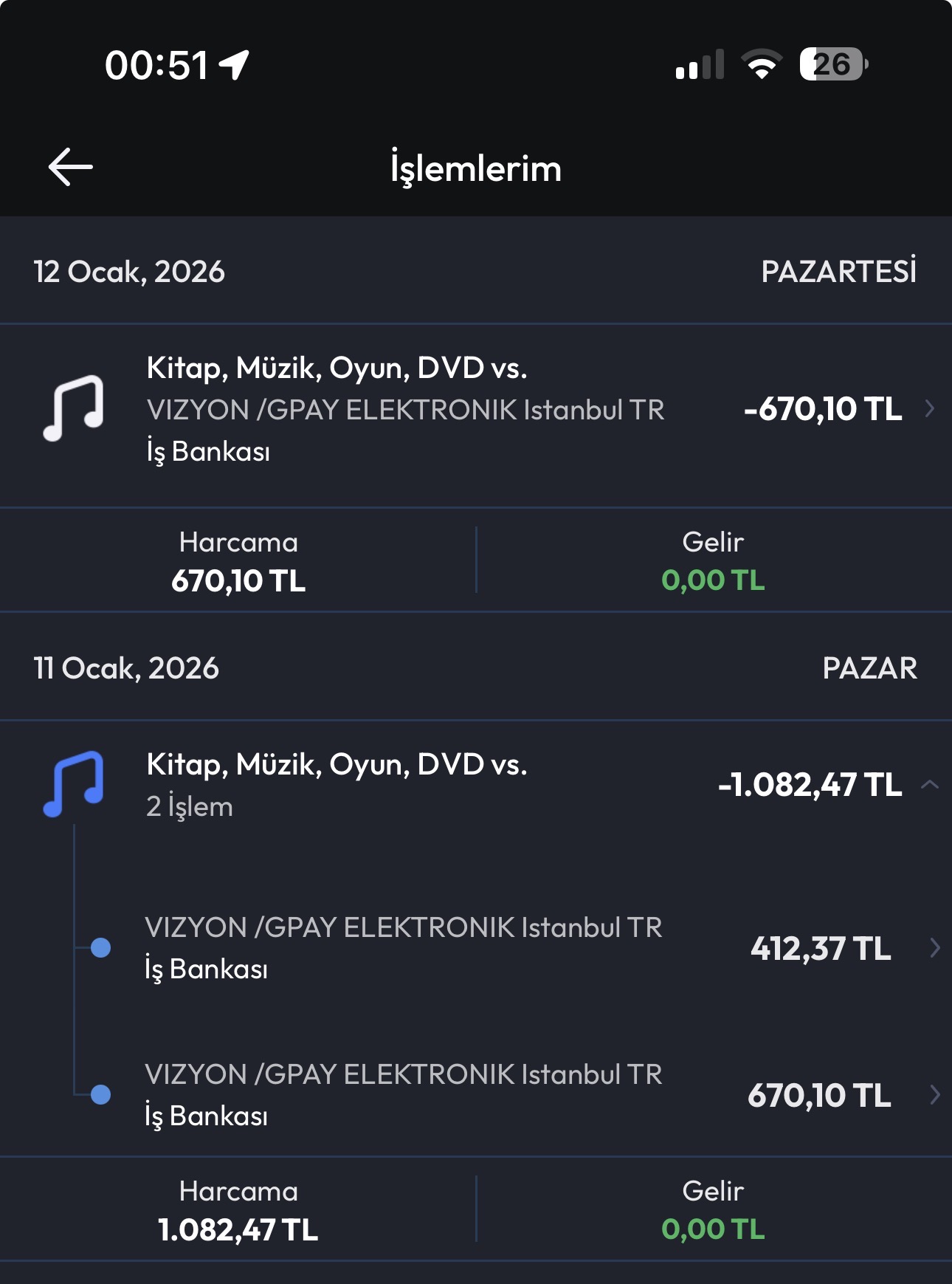This screenshot has width=952, height=1284.
Task: Collapse the 2 İşlem group for 11 Ocak
Action: pyautogui.click(x=930, y=784)
